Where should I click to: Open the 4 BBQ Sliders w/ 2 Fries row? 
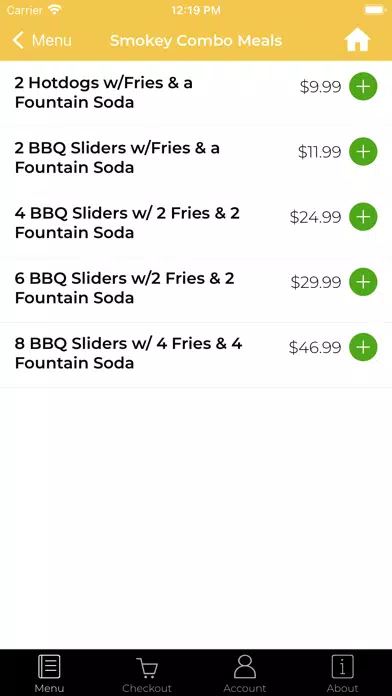click(x=196, y=223)
